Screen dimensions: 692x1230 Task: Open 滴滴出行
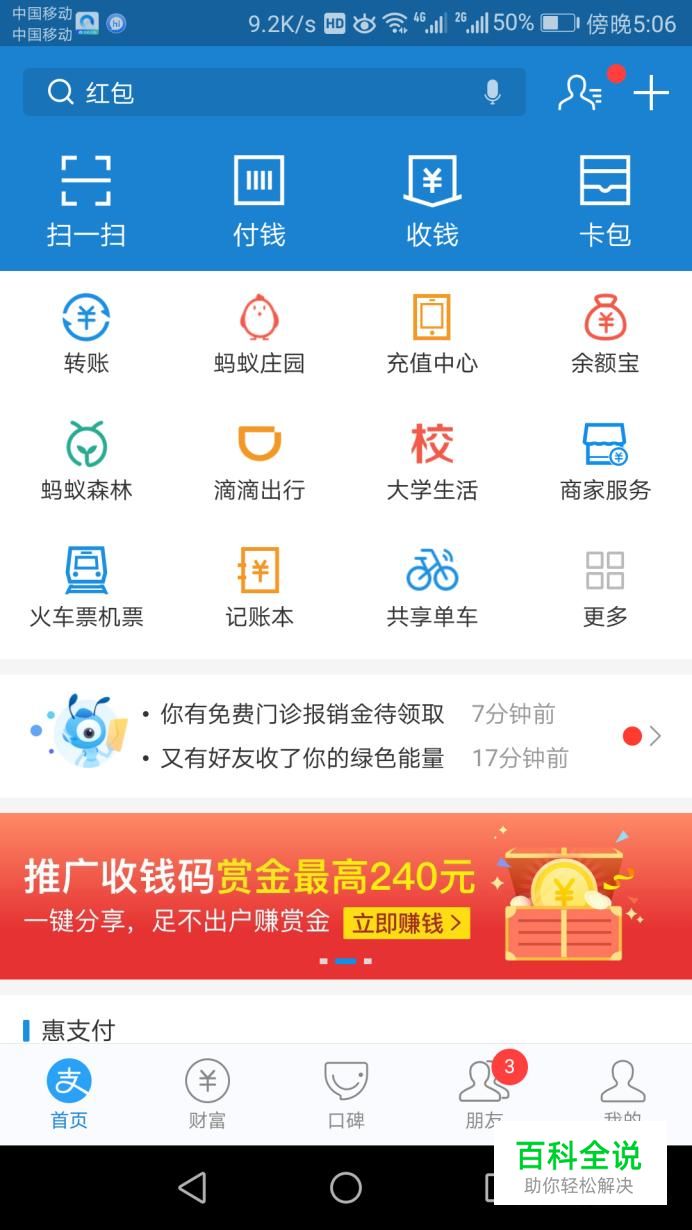coord(259,461)
